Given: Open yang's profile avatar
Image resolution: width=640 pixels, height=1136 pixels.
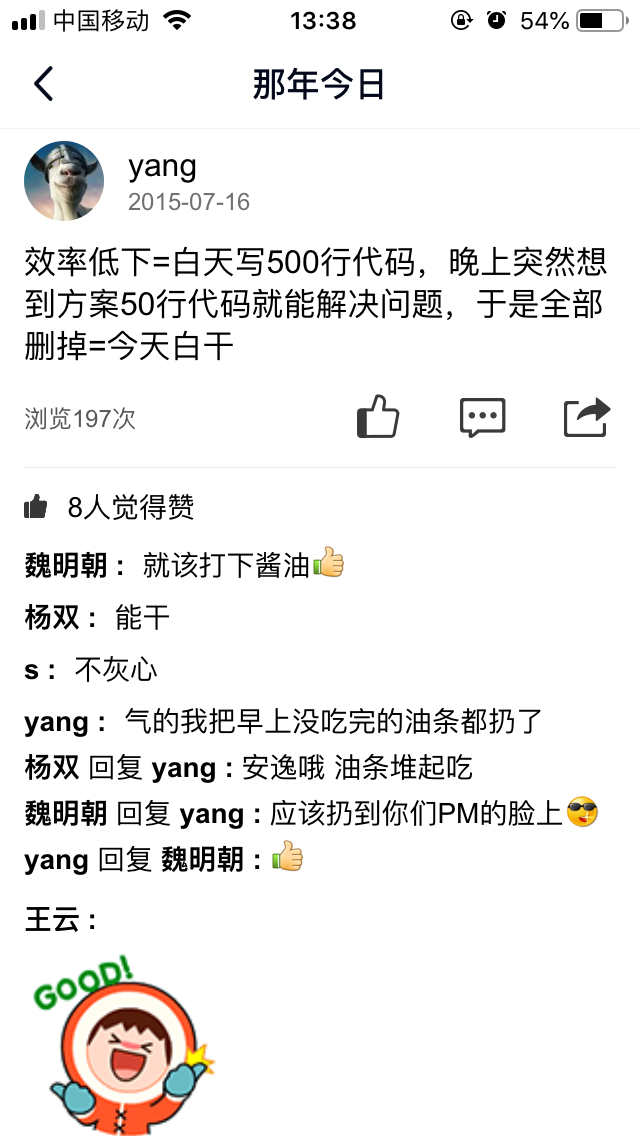Looking at the screenshot, I should coord(64,181).
